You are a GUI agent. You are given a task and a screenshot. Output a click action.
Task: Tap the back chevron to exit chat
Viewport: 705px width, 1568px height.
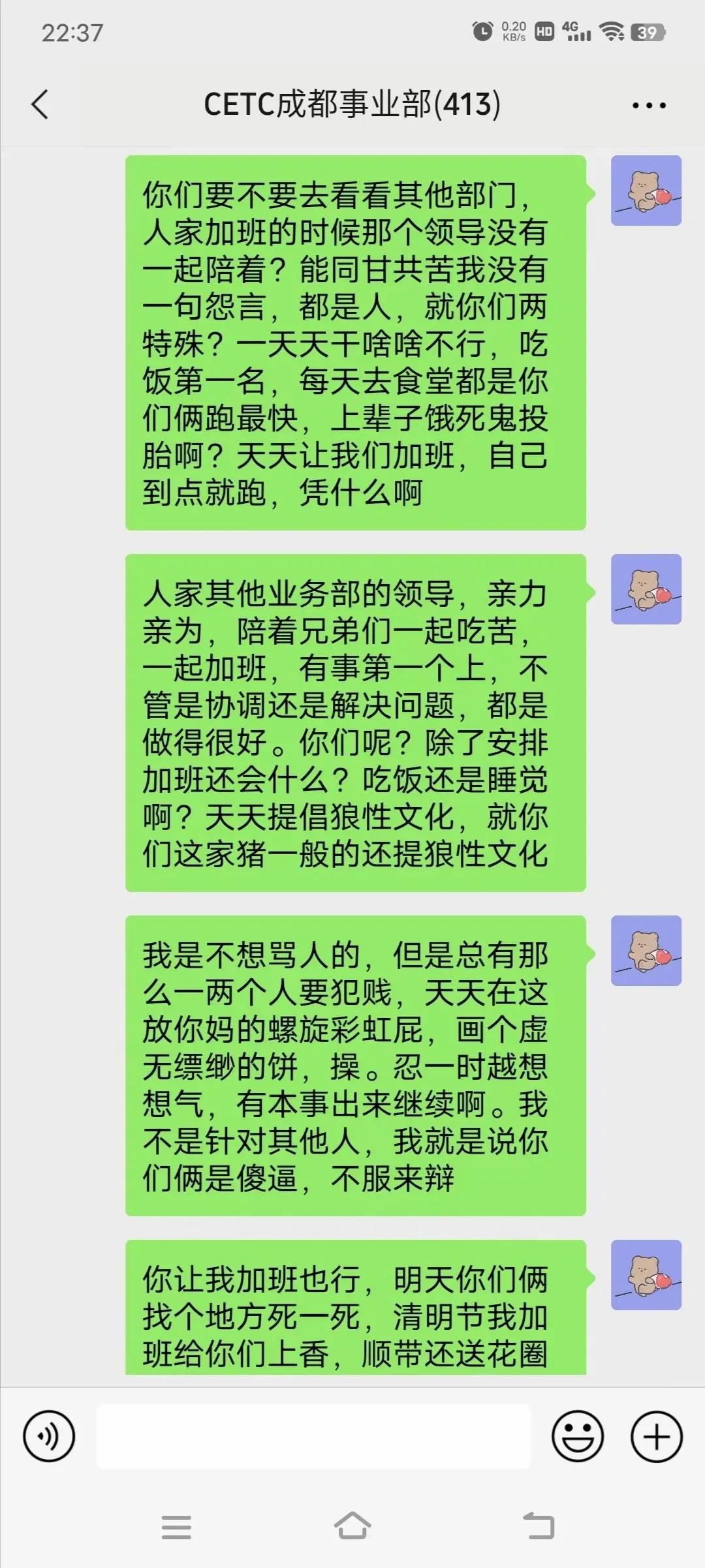[x=40, y=104]
